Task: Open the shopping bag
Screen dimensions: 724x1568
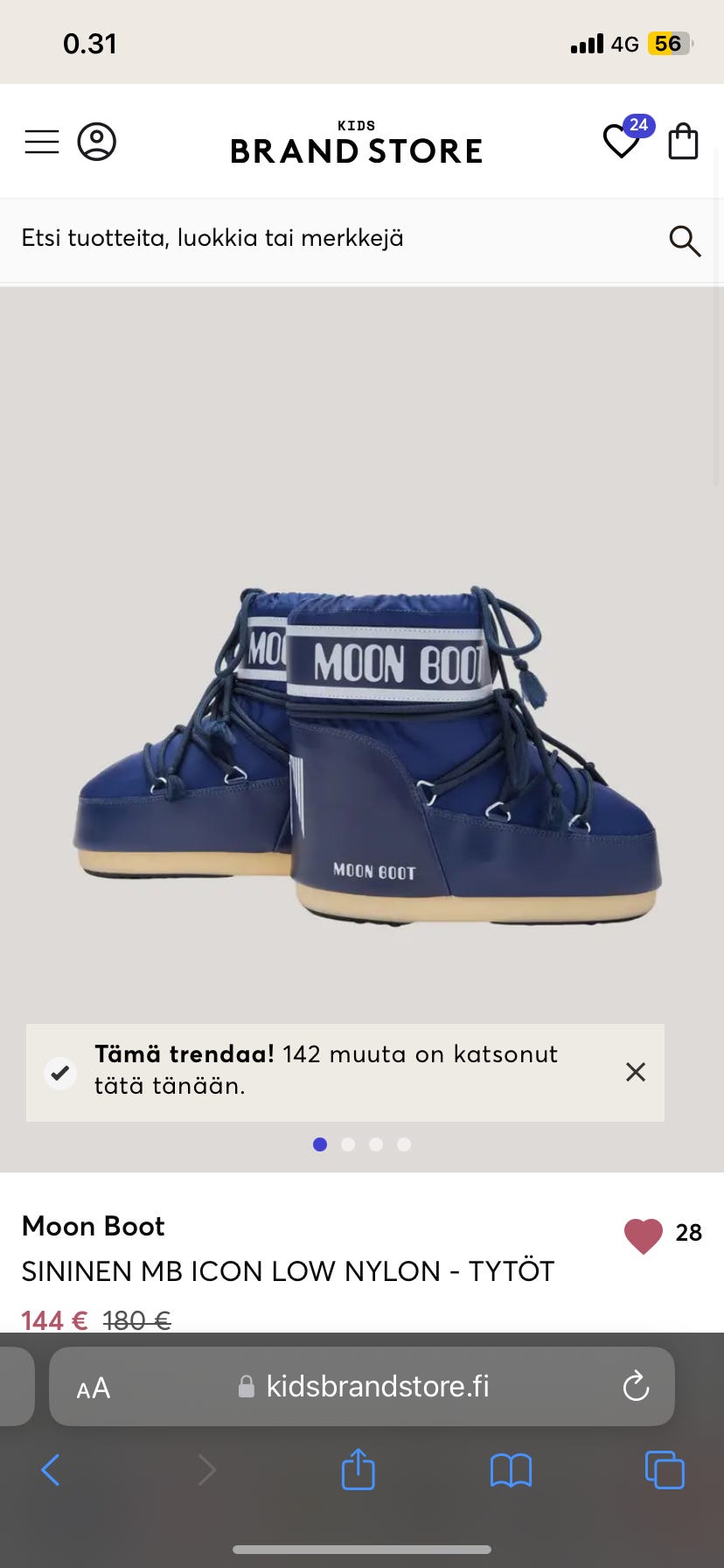Action: 683,141
